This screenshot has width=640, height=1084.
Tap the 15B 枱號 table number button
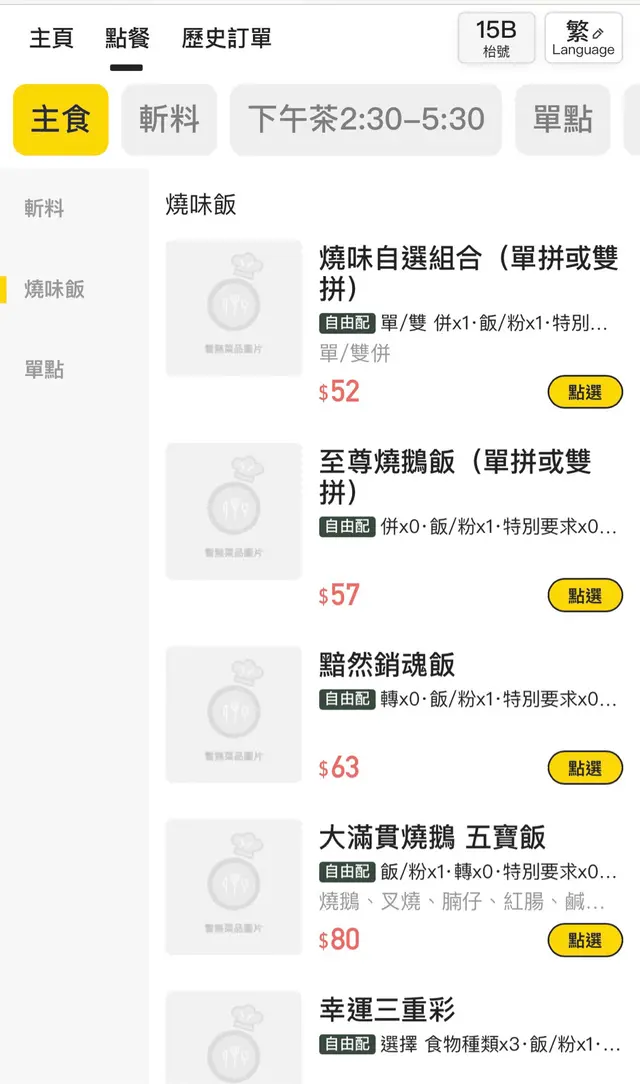click(x=496, y=39)
